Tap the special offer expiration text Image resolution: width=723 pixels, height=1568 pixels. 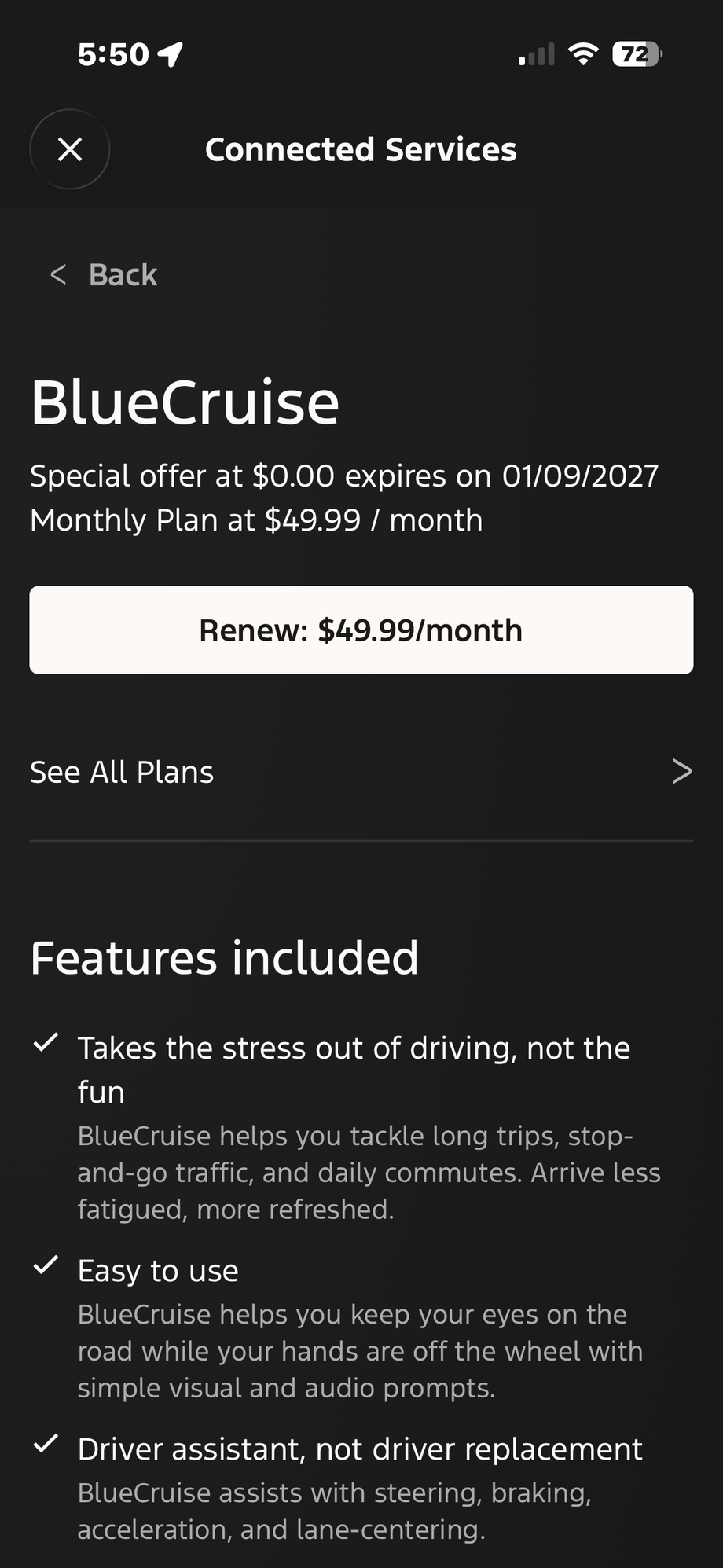click(344, 476)
